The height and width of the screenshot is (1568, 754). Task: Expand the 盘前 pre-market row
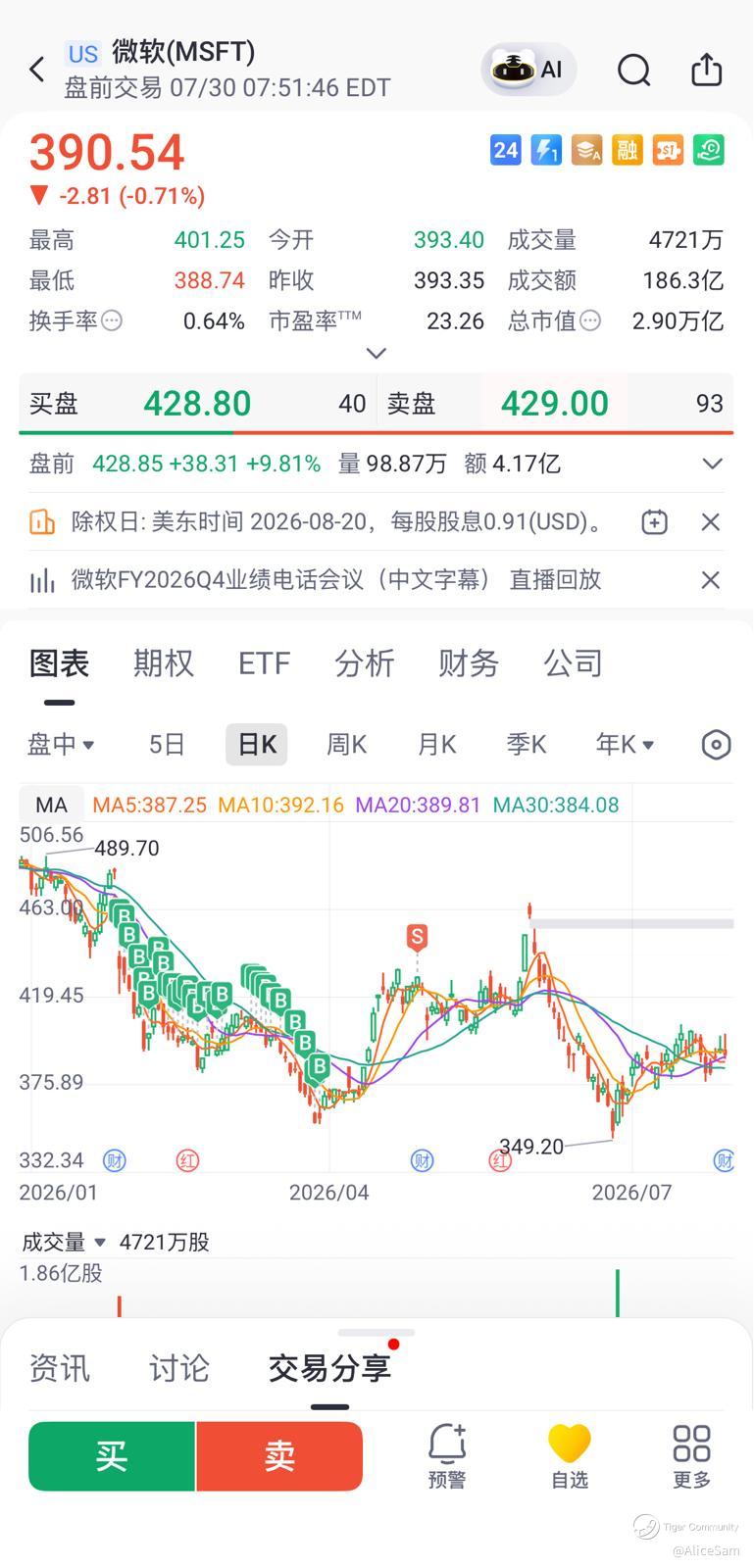pyautogui.click(x=713, y=464)
